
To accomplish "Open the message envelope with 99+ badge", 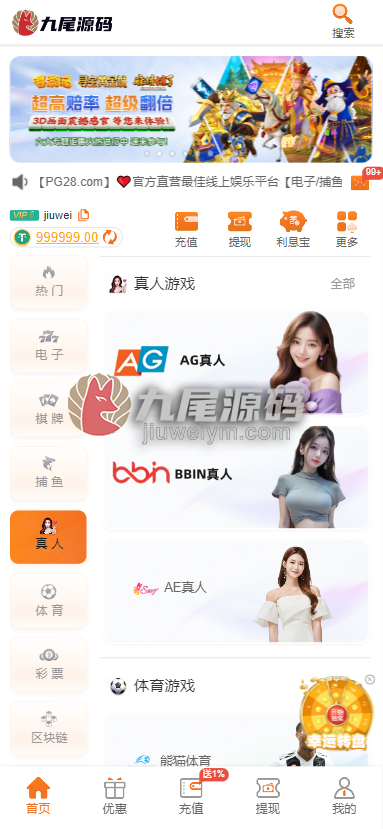I will coord(360,182).
